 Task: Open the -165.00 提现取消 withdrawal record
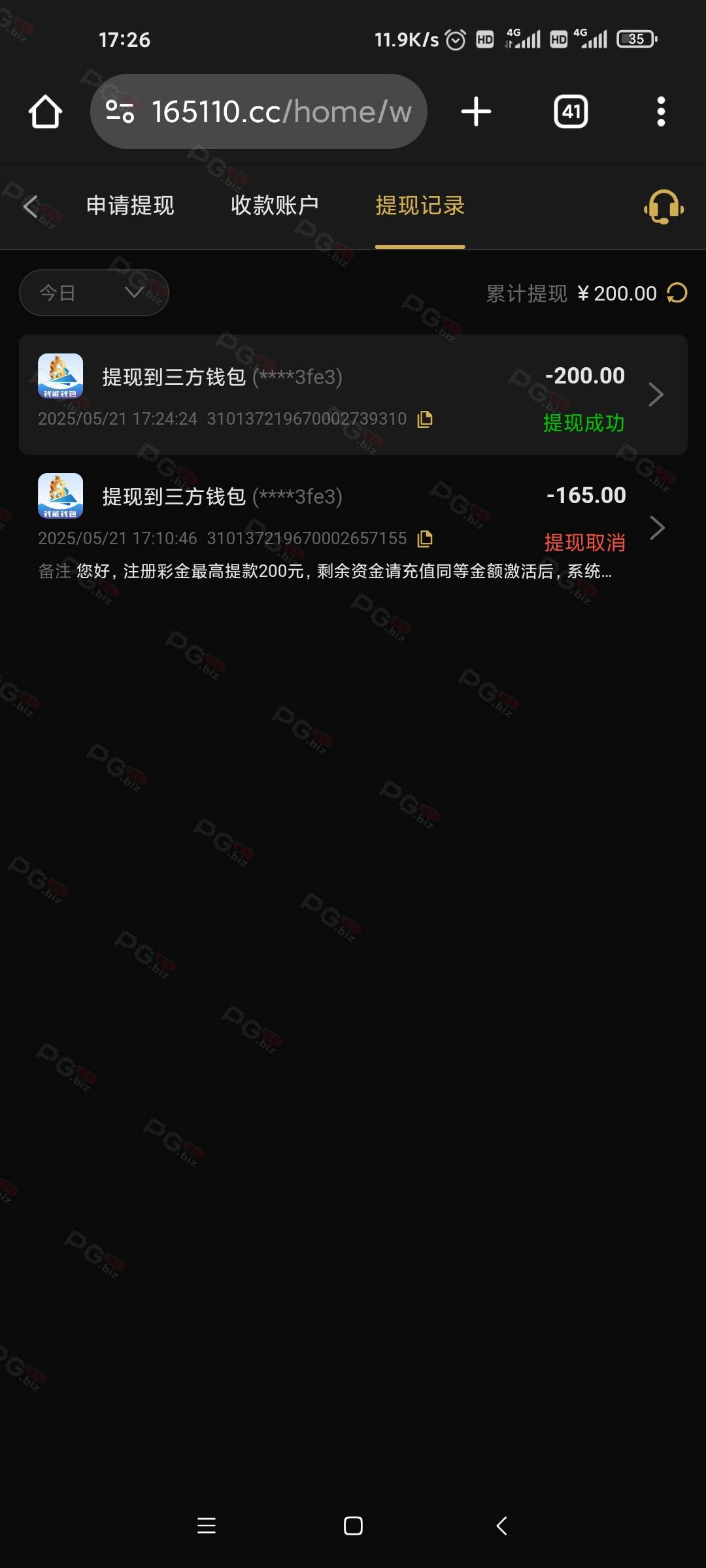[353, 527]
